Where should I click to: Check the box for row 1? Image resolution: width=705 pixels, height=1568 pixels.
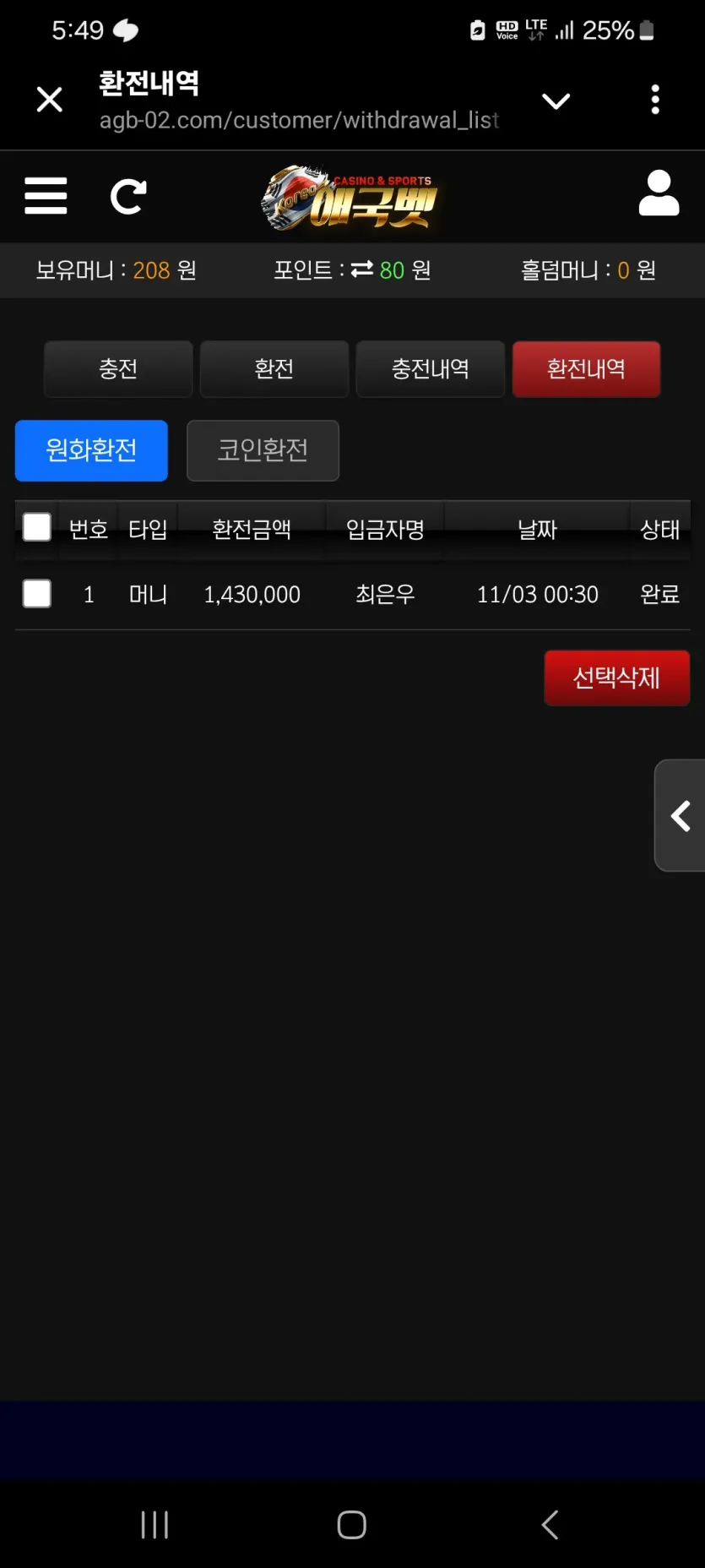pyautogui.click(x=37, y=593)
